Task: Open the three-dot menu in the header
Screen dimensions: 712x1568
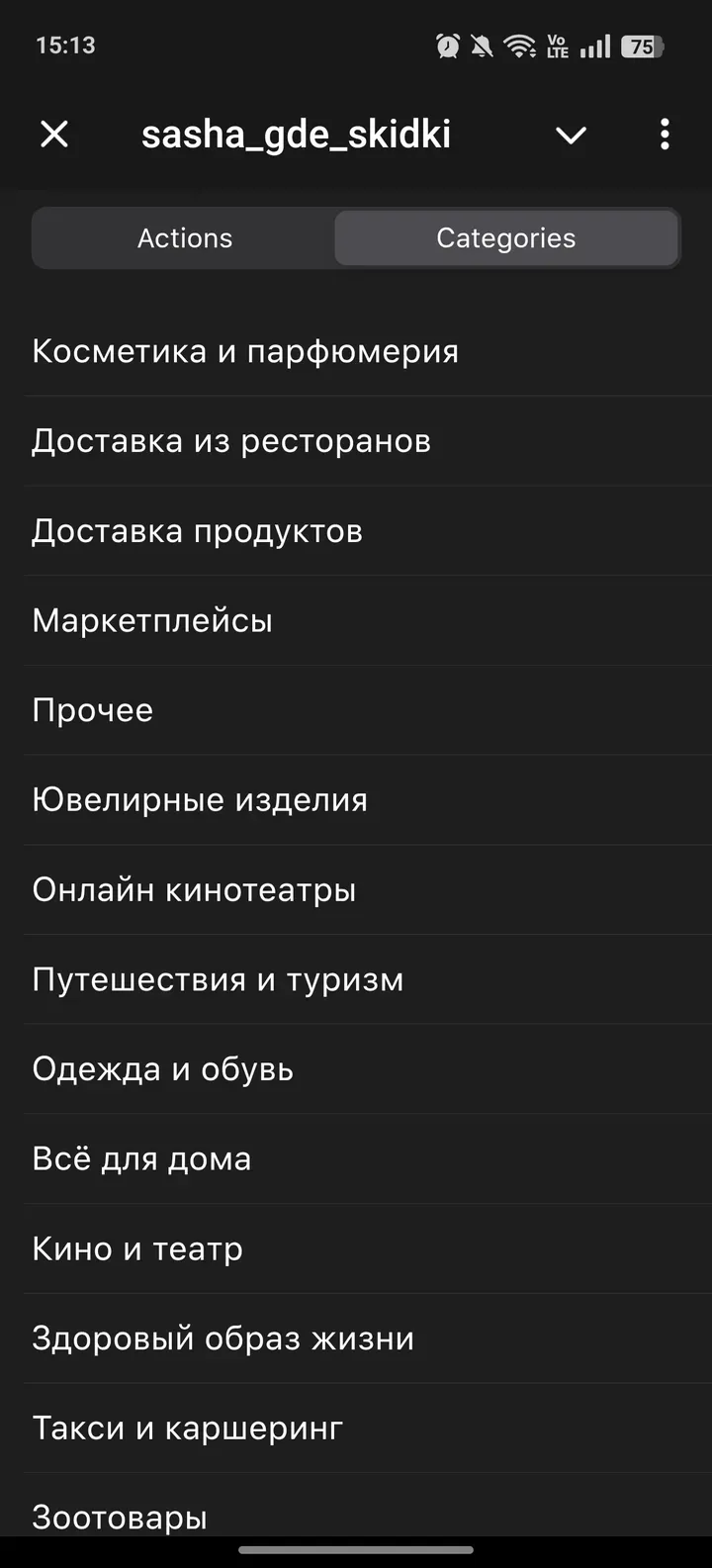Action: click(664, 135)
